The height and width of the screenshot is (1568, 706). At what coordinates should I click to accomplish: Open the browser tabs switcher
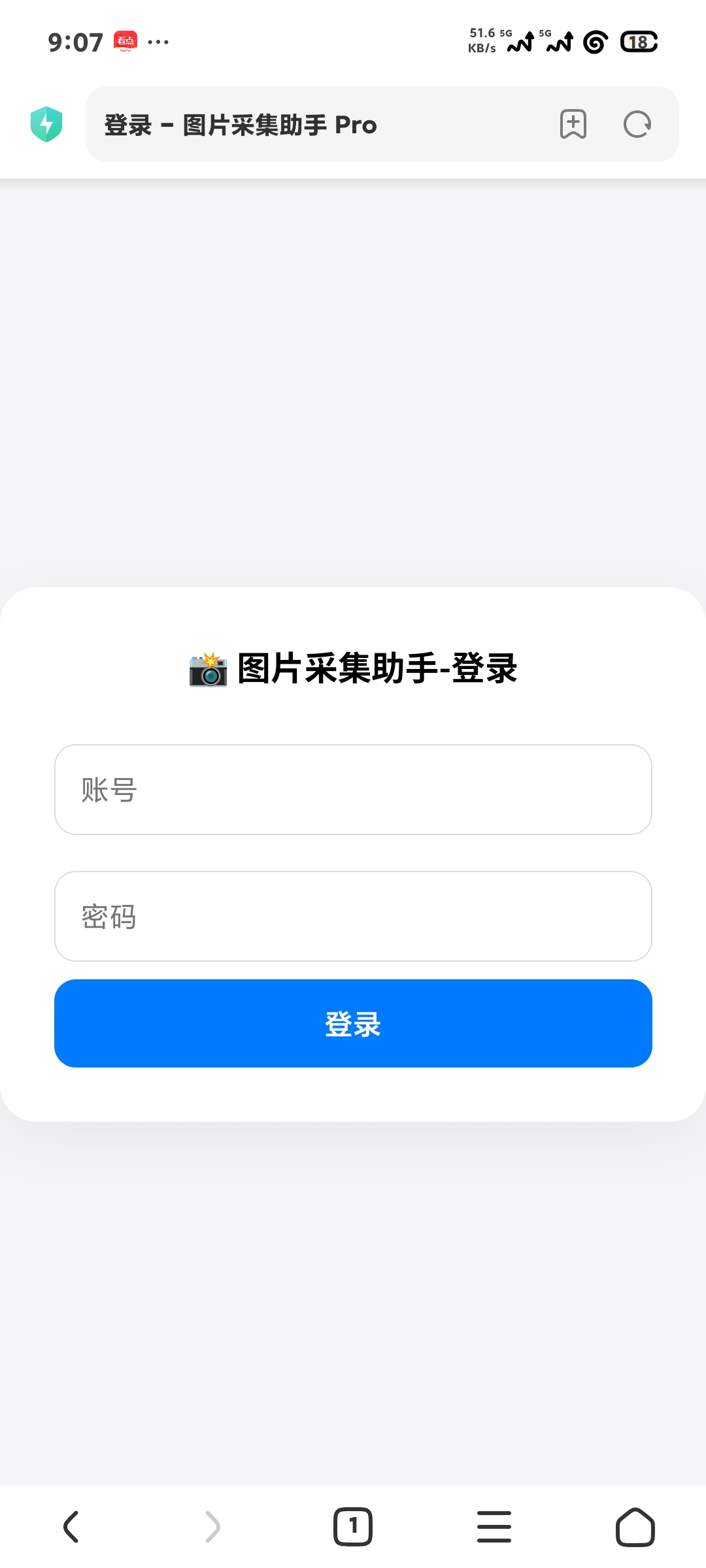[353, 1527]
